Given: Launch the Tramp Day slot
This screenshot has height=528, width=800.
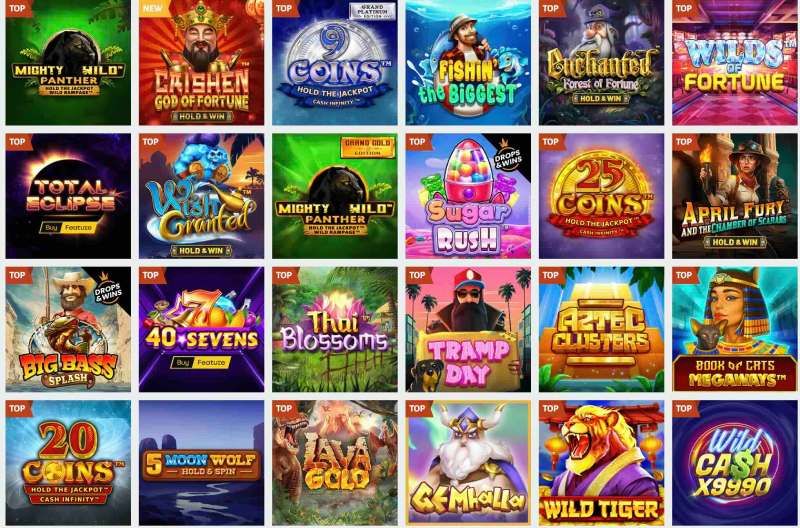Looking at the screenshot, I should (468, 329).
